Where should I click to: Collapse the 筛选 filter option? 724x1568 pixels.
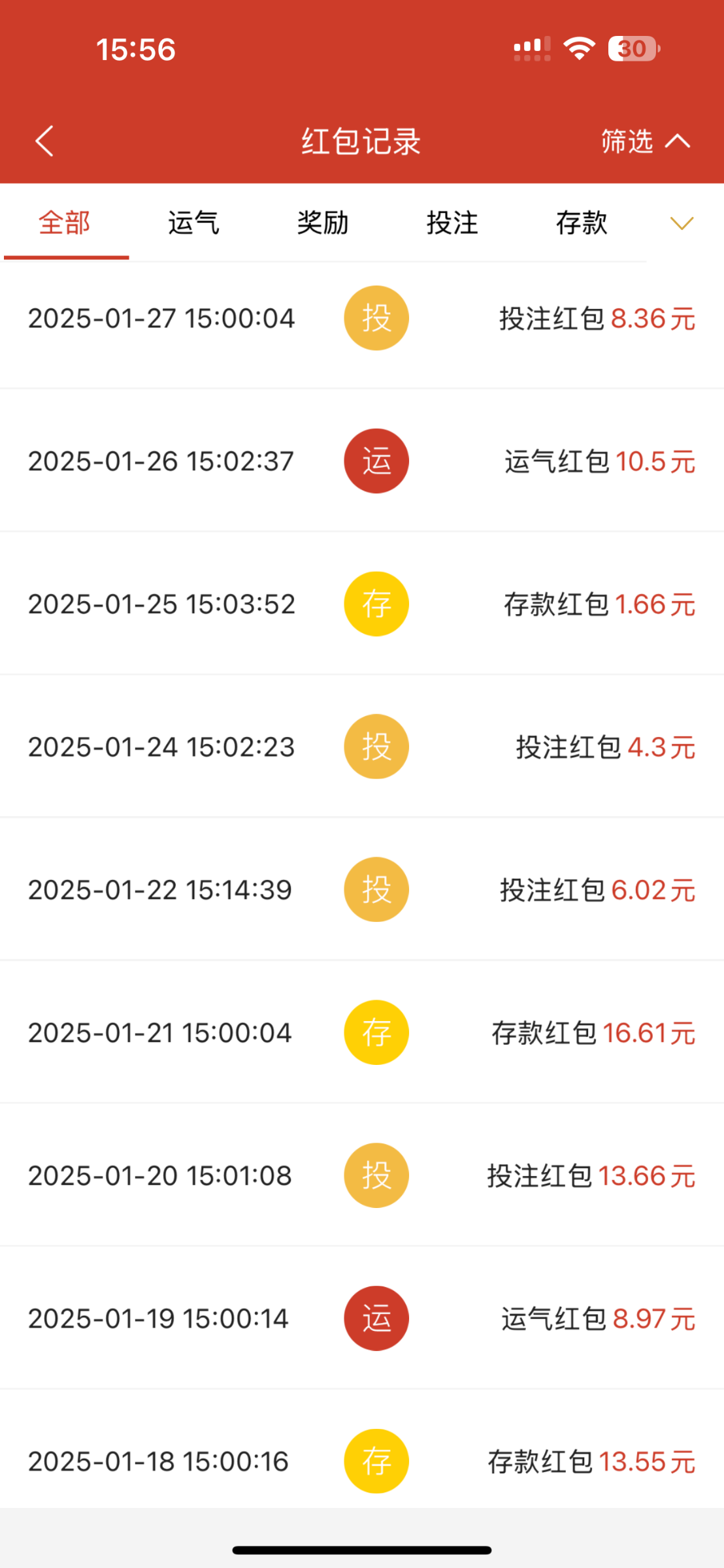pos(645,141)
